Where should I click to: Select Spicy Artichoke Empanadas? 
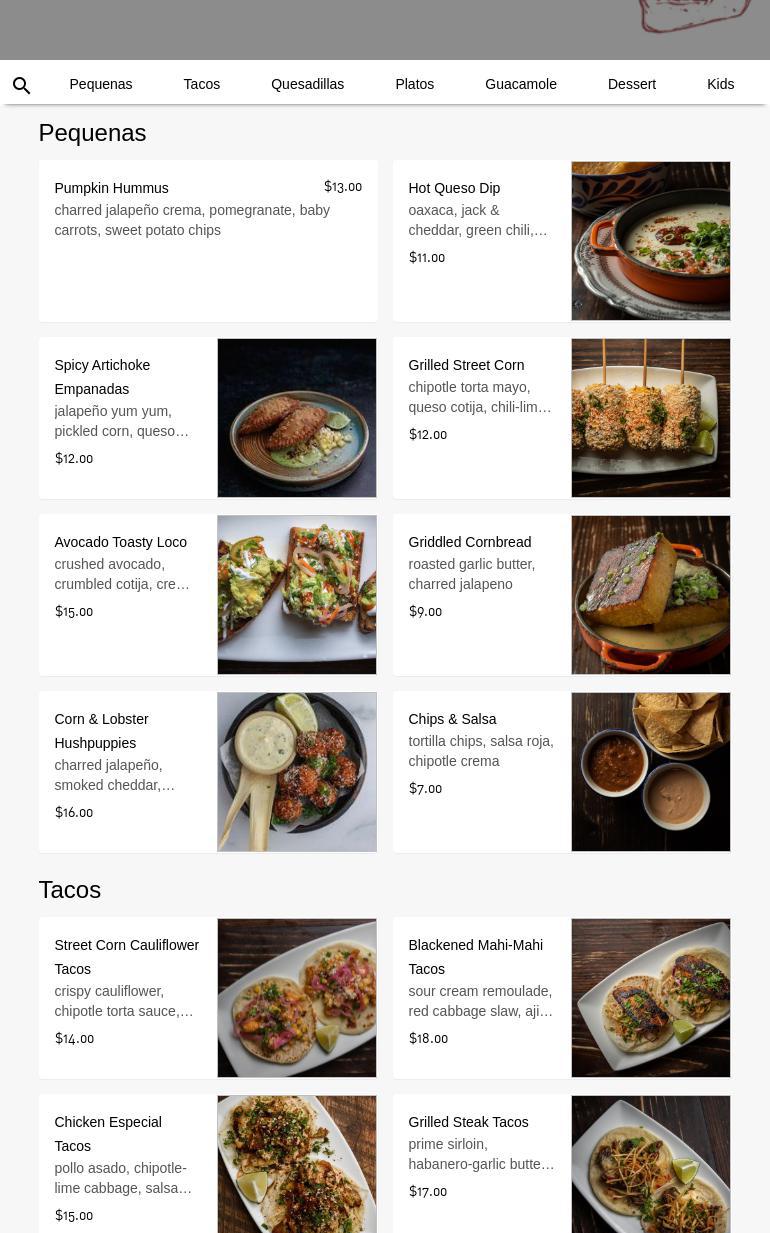[x=208, y=417]
